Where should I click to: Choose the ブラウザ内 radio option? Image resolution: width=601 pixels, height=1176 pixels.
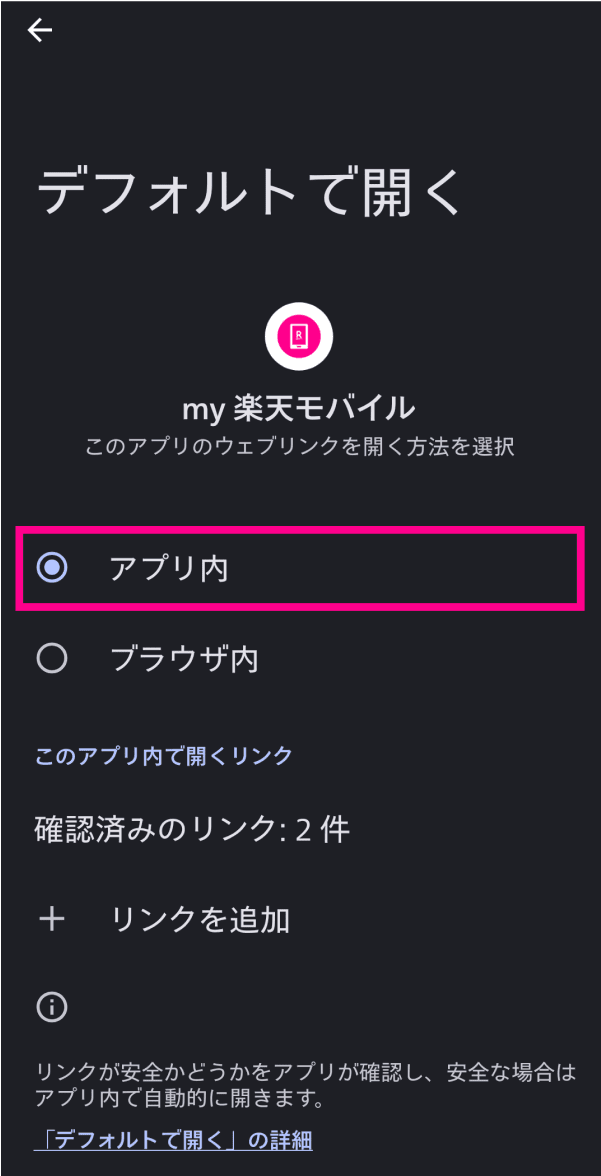(x=52, y=658)
